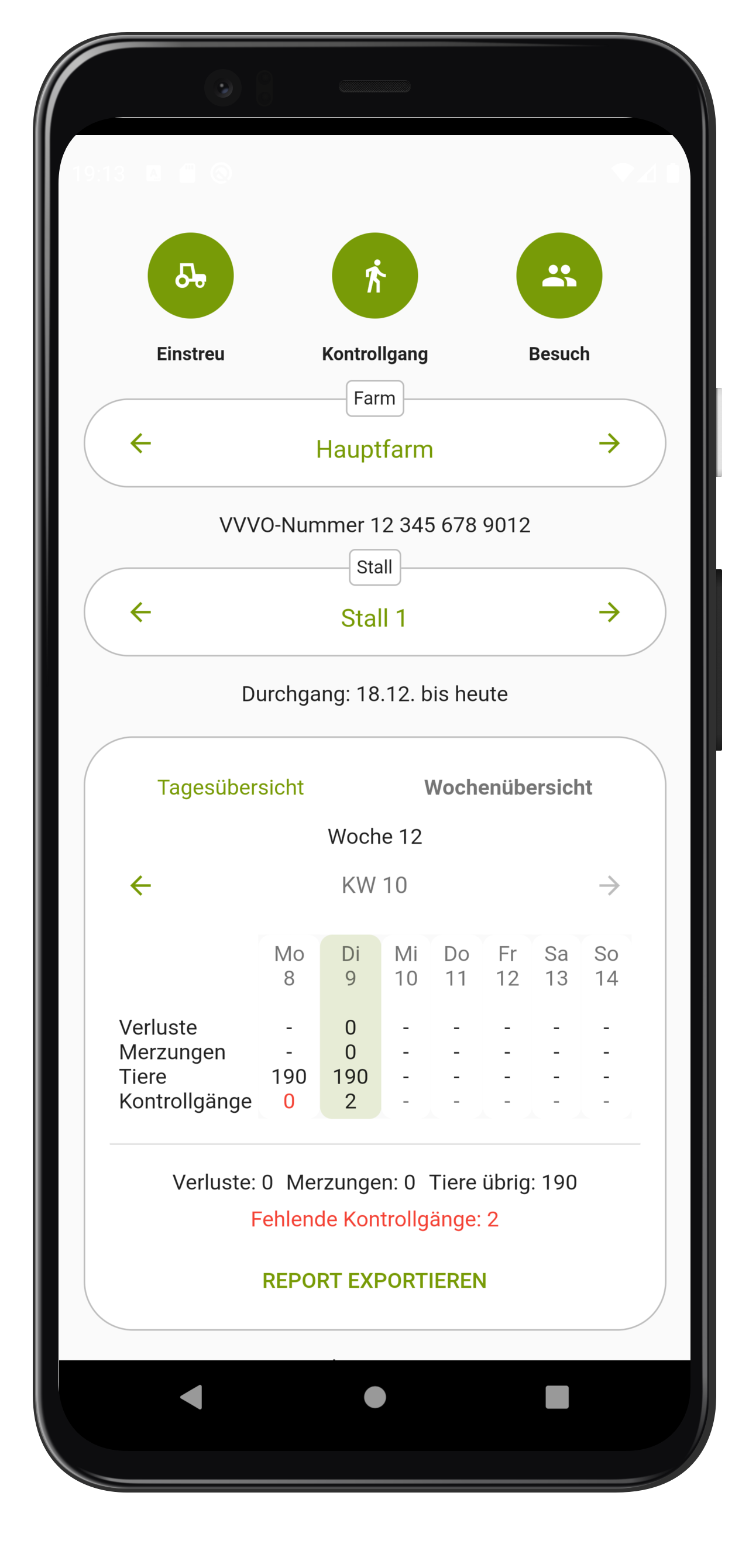This screenshot has width=749, height=1568.
Task: Start a Kontrollgang entry
Action: 374,276
